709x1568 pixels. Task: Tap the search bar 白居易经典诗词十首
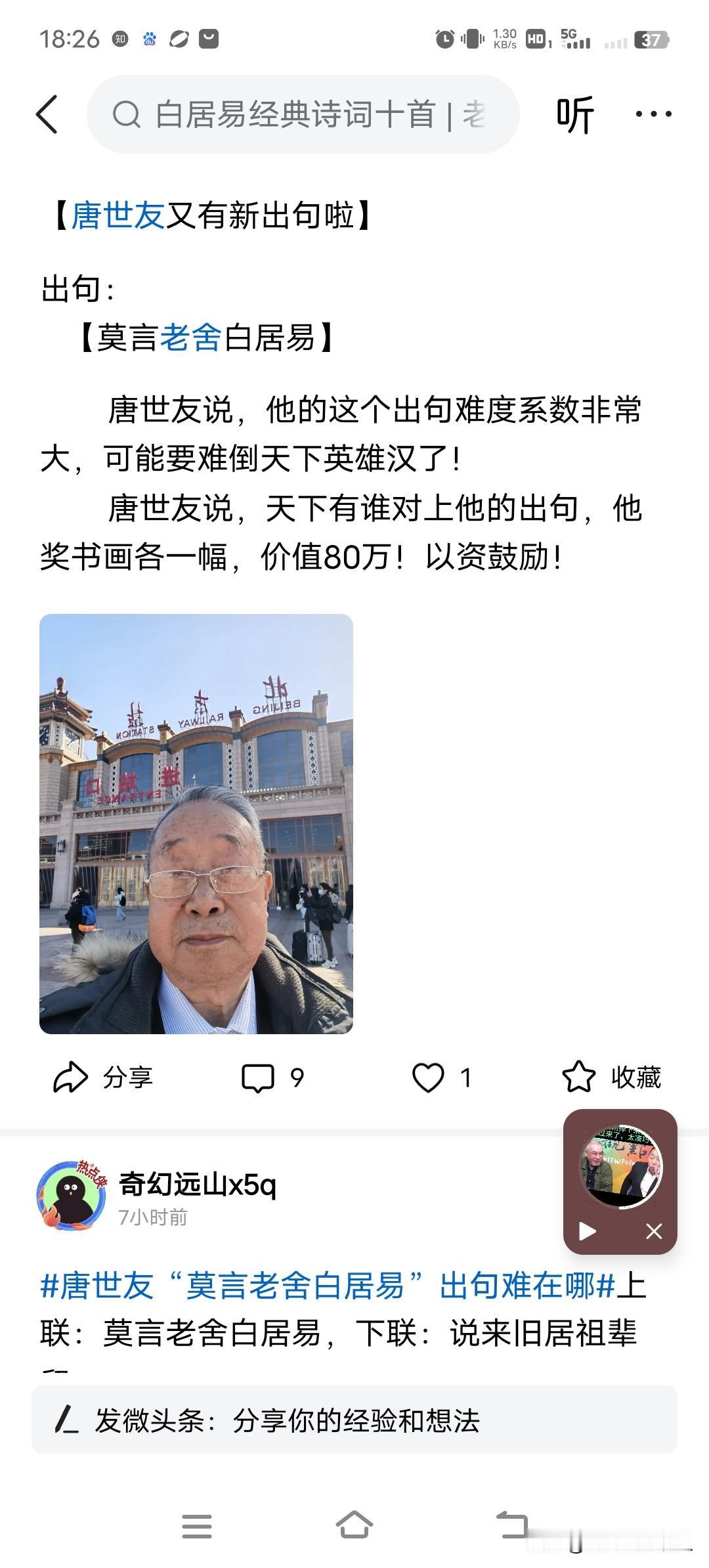point(295,113)
